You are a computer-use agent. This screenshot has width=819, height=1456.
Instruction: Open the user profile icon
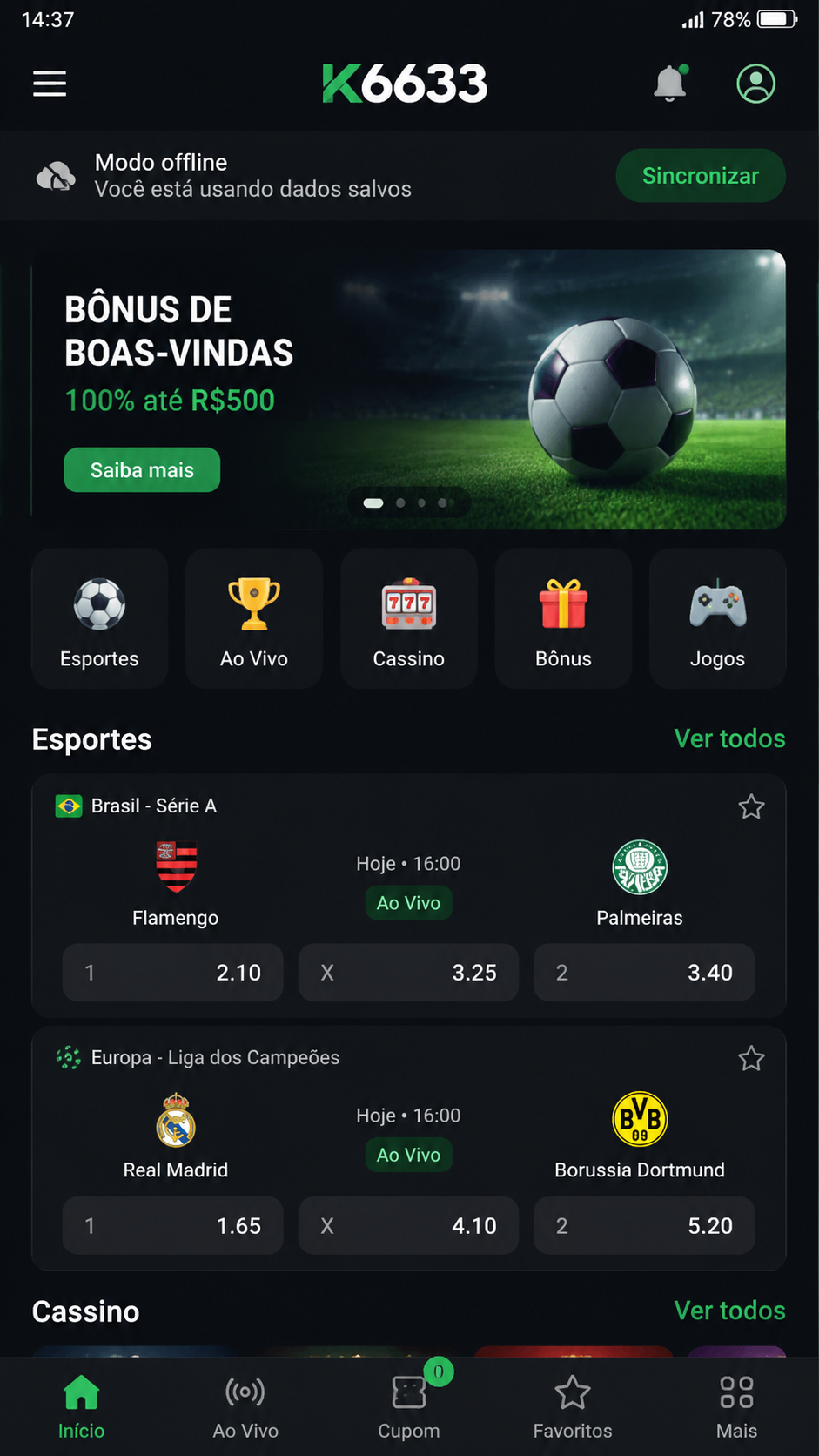pos(755,84)
